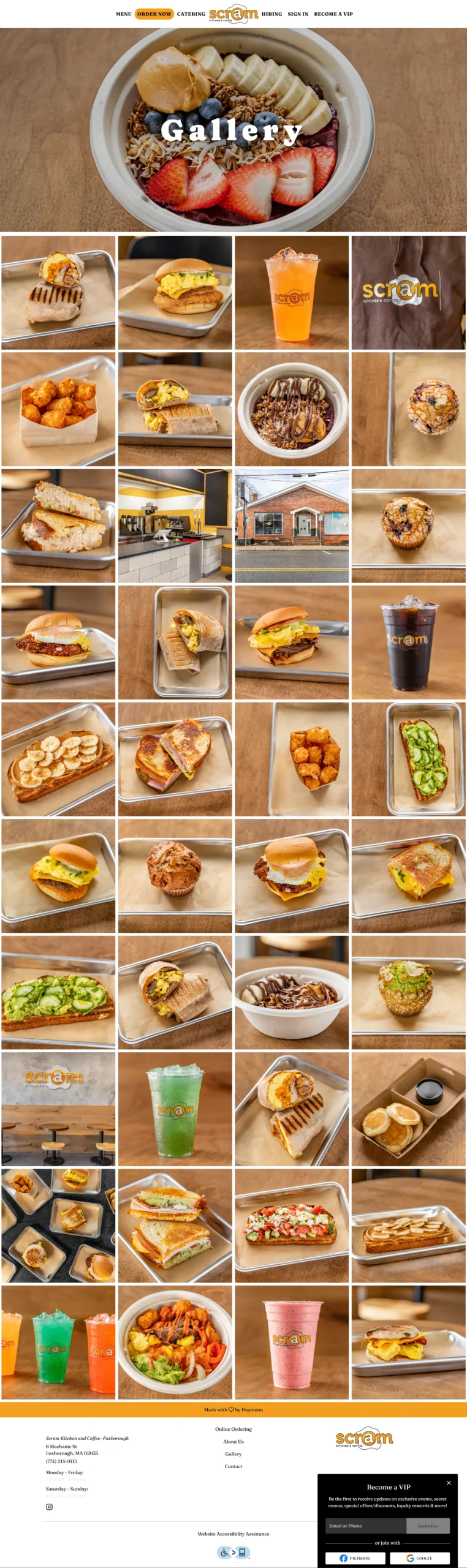Join VIP with Google
The image size is (467, 1568).
coord(419,1558)
